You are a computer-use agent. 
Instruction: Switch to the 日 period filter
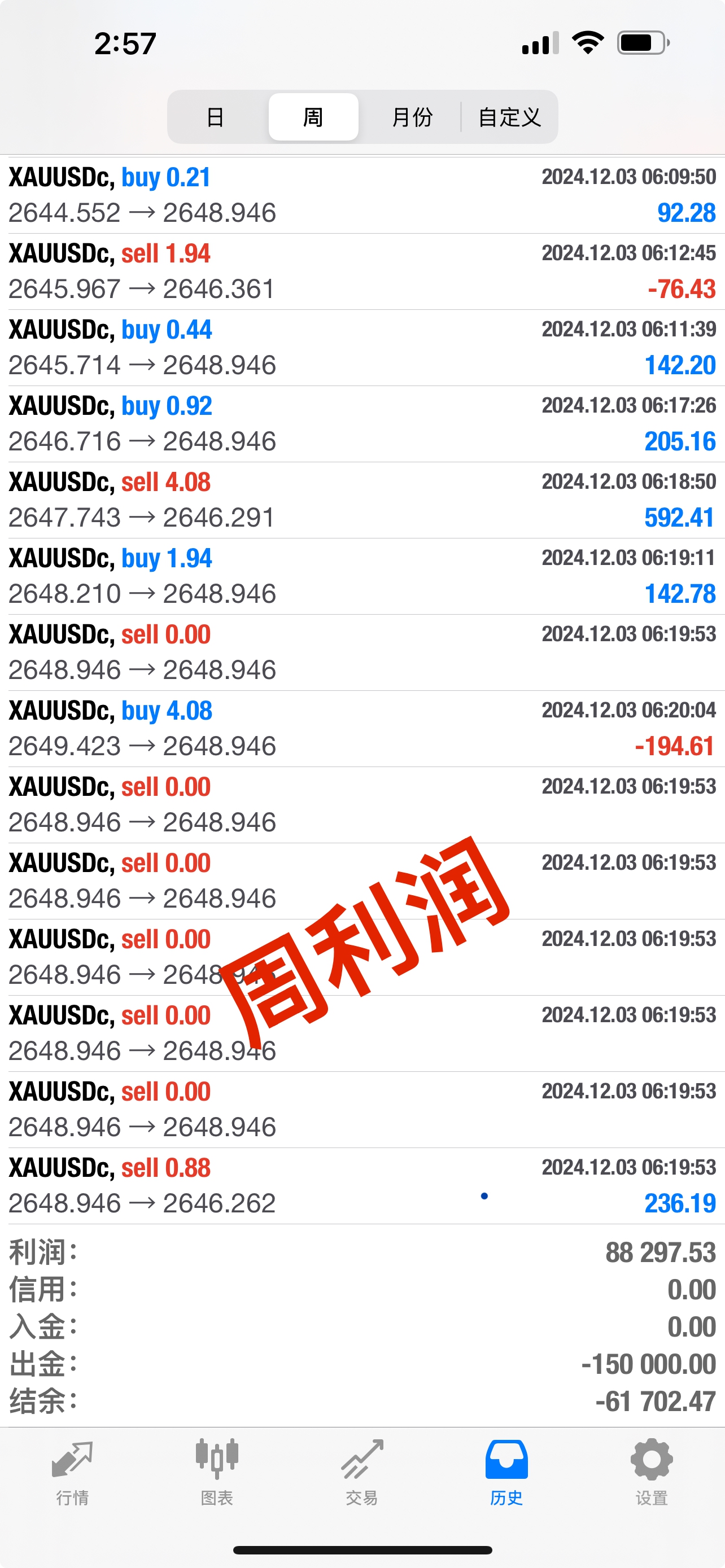click(215, 117)
